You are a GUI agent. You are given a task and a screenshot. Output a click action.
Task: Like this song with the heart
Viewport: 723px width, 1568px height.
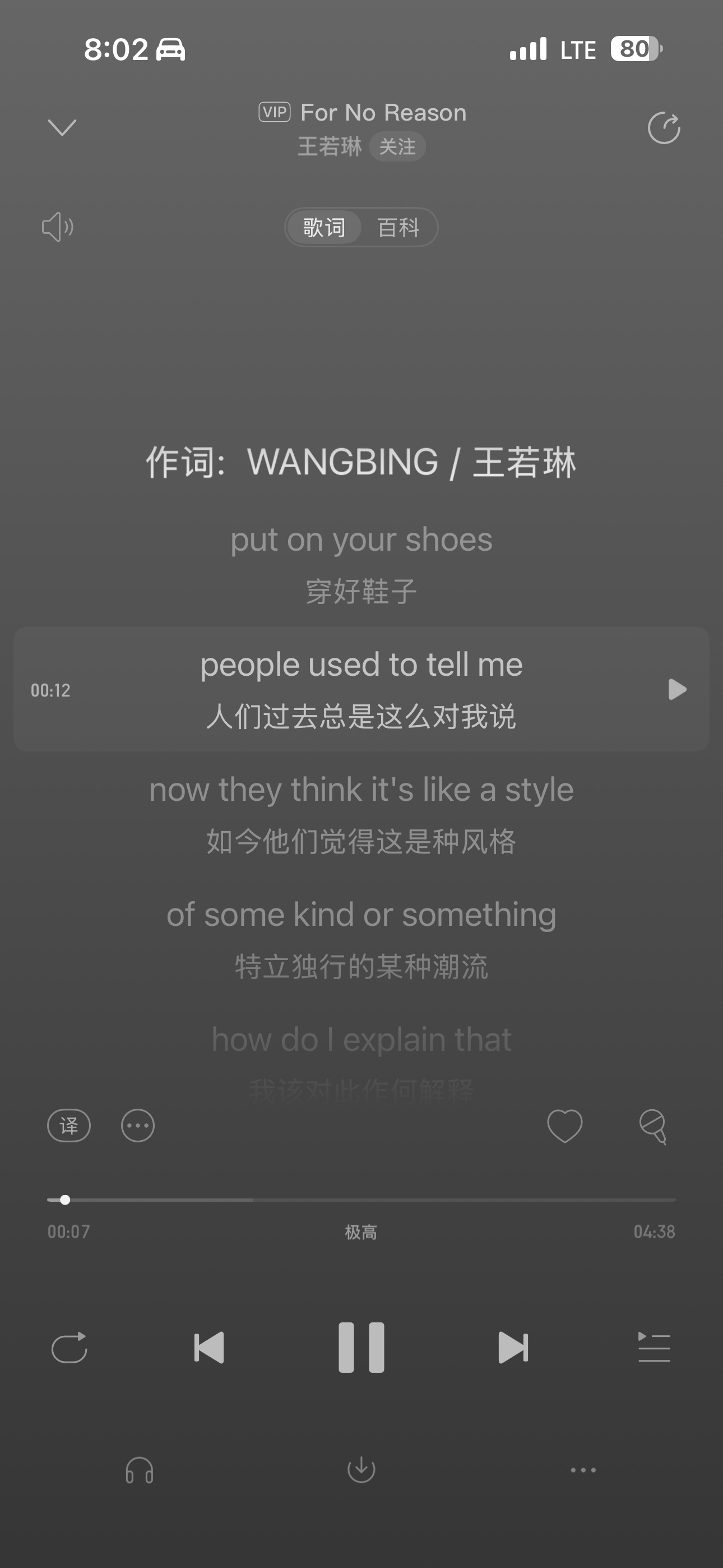[x=565, y=1126]
